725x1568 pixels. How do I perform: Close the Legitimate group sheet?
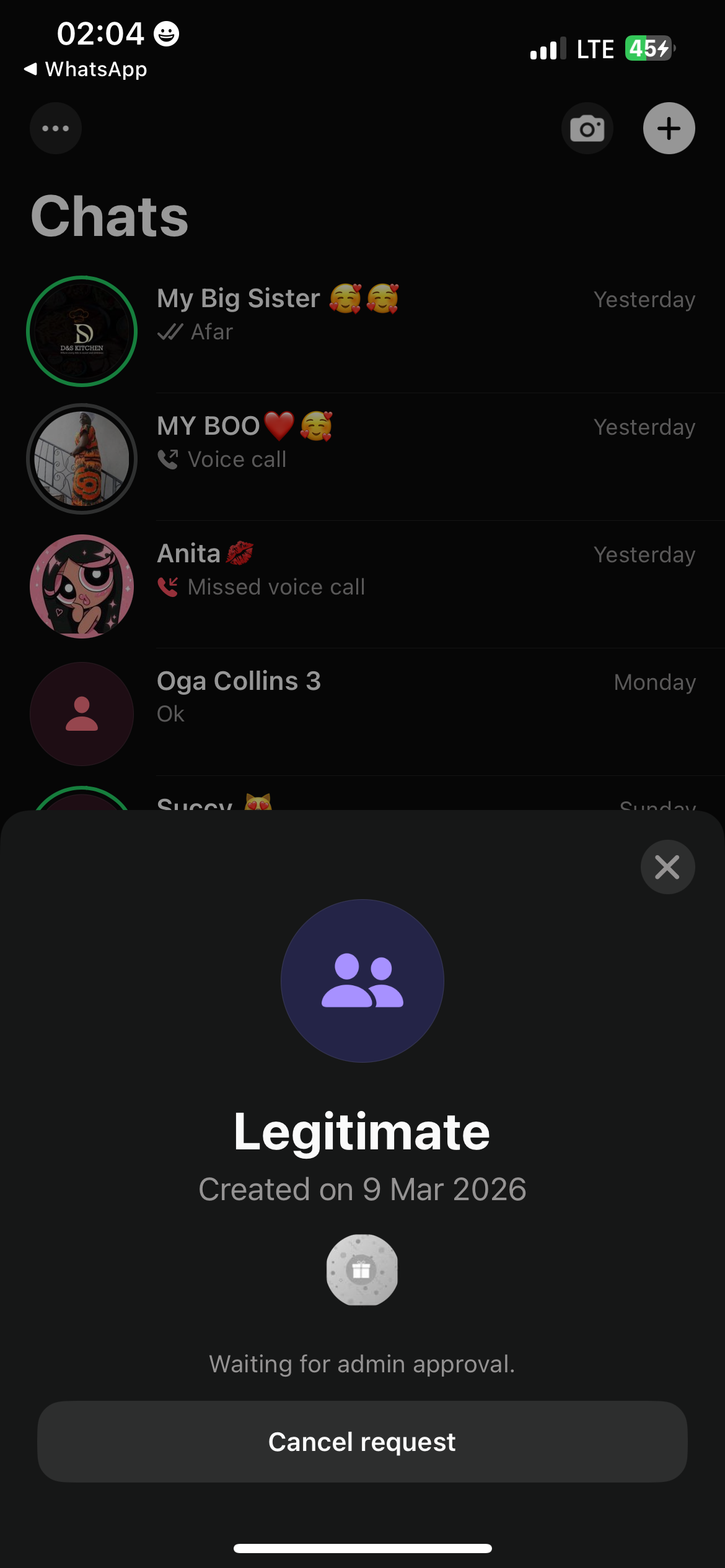[x=667, y=867]
